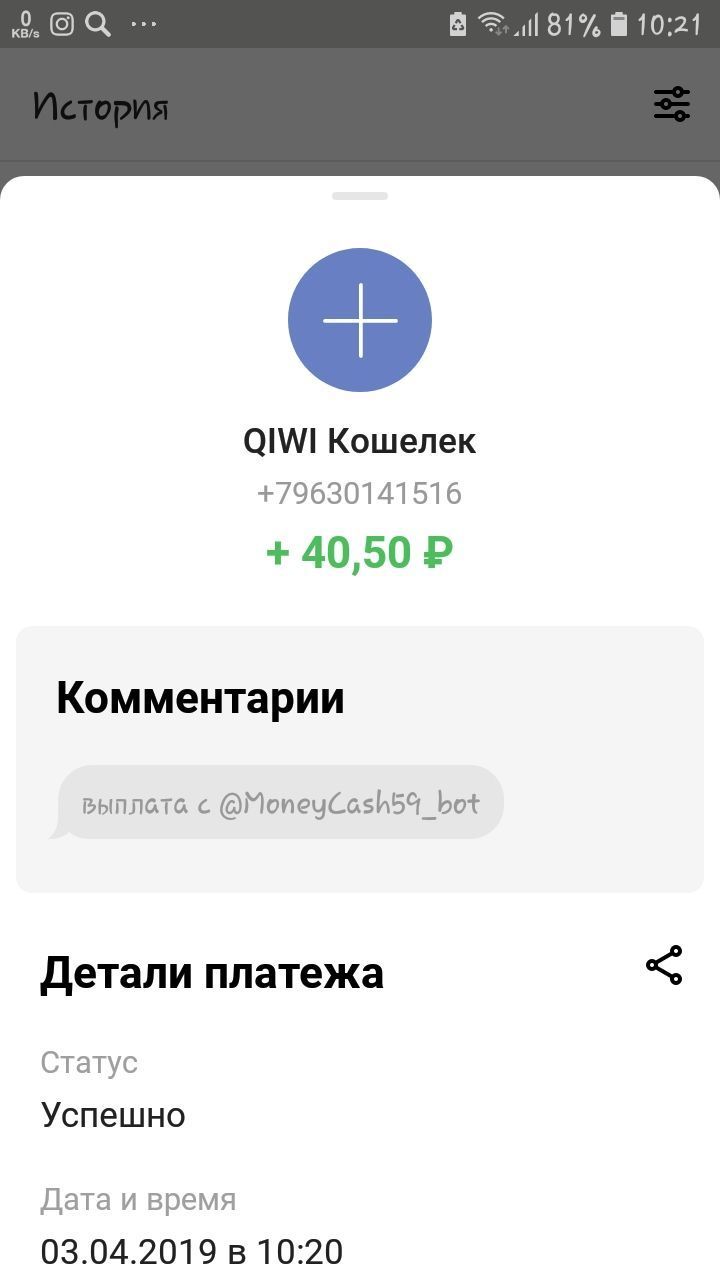Viewport: 720px width, 1280px height.
Task: Tap the bottom sheet drag handle
Action: point(360,196)
